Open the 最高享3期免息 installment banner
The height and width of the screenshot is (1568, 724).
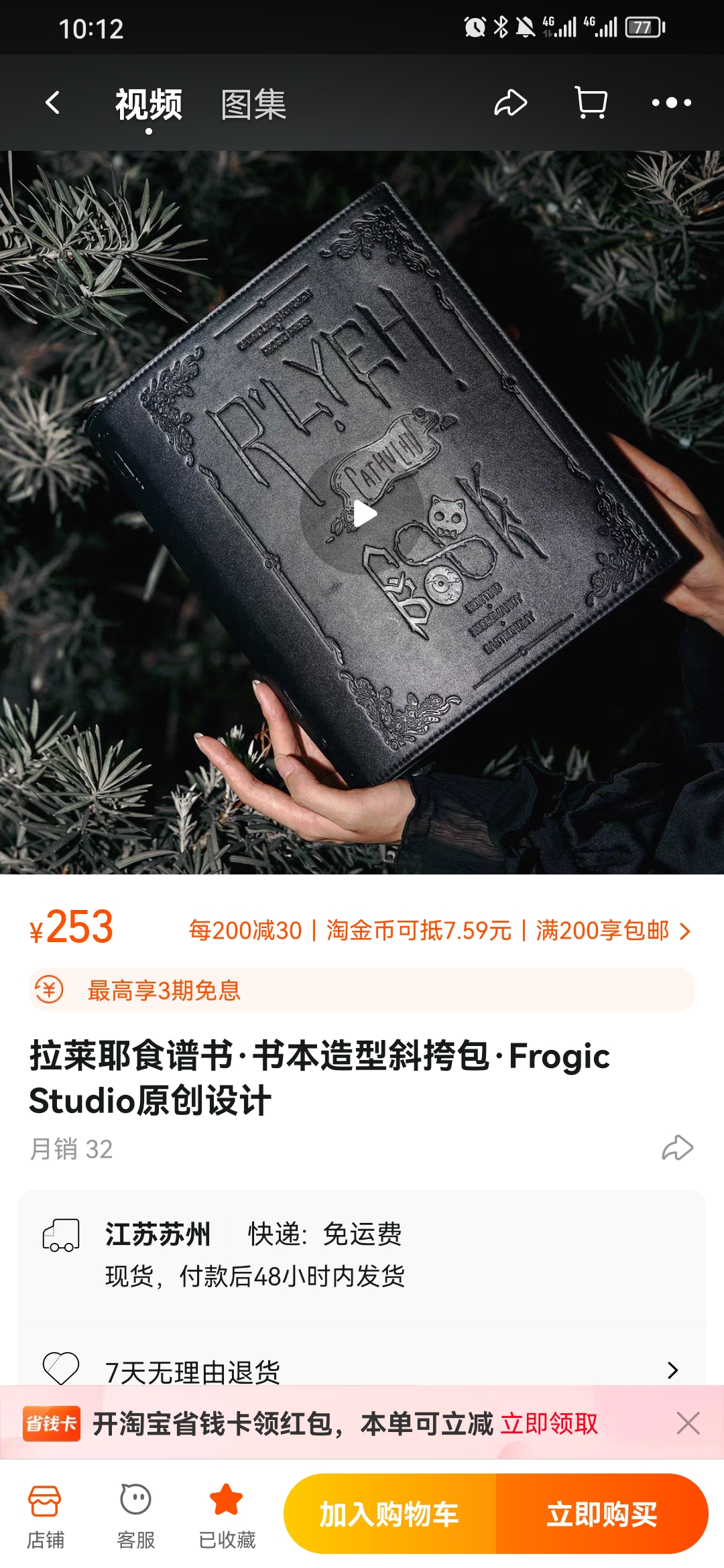point(362,990)
